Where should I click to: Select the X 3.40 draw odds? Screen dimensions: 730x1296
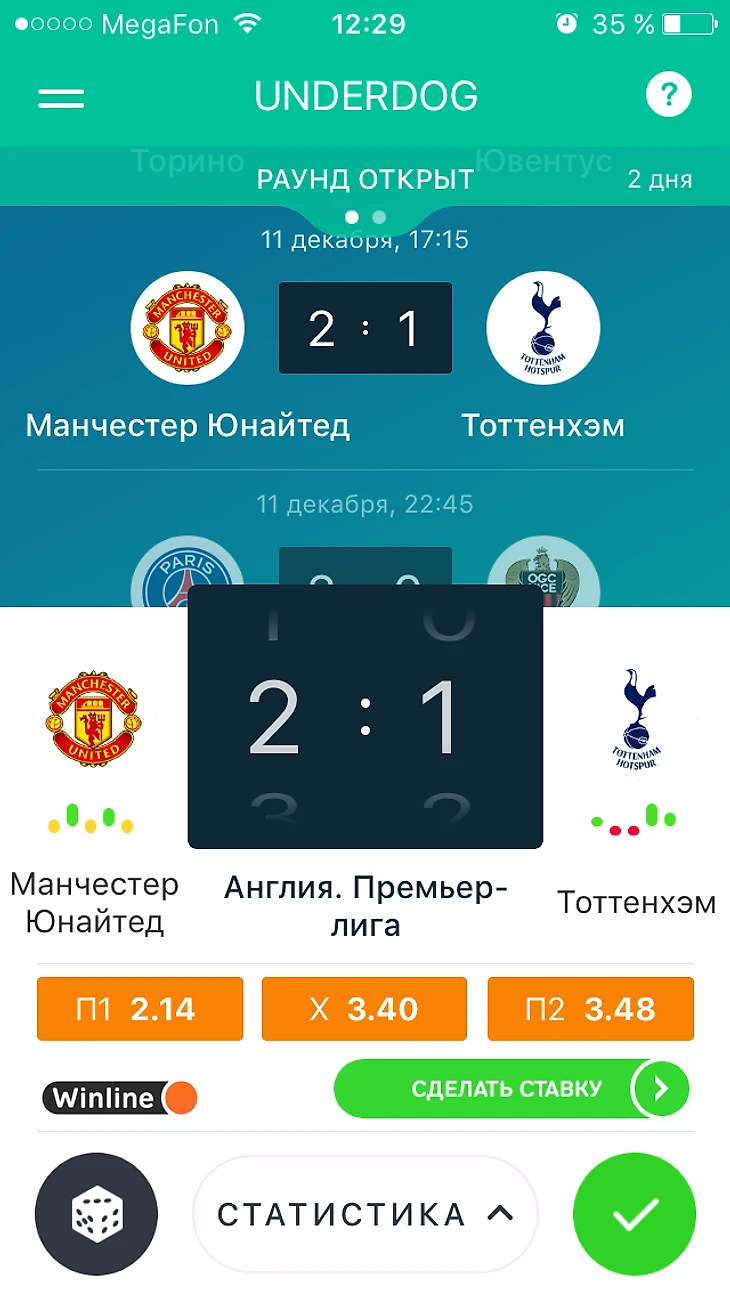[x=364, y=1009]
